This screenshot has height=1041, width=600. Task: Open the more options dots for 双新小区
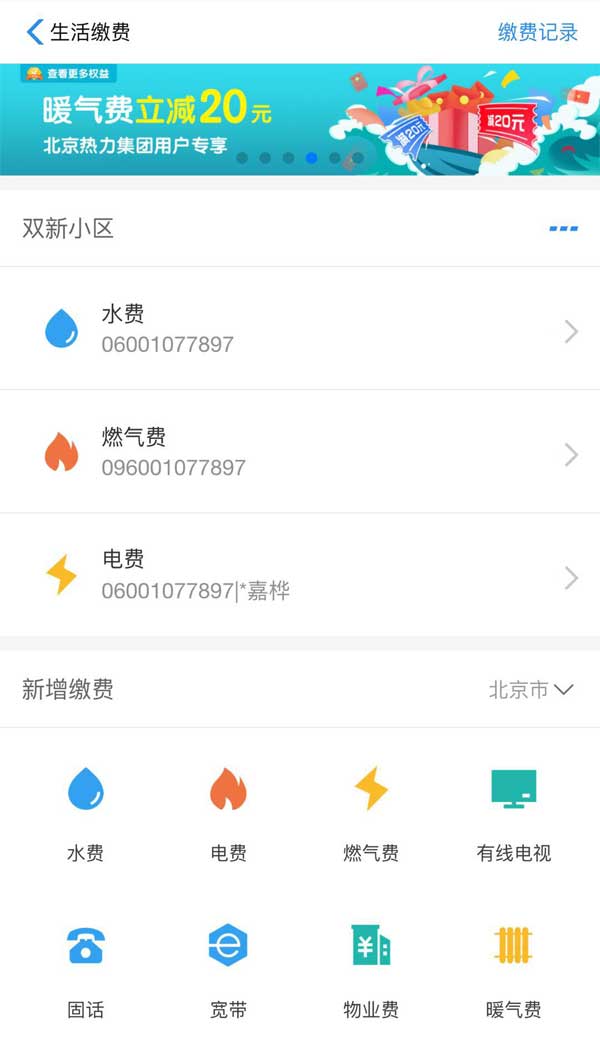tap(564, 229)
